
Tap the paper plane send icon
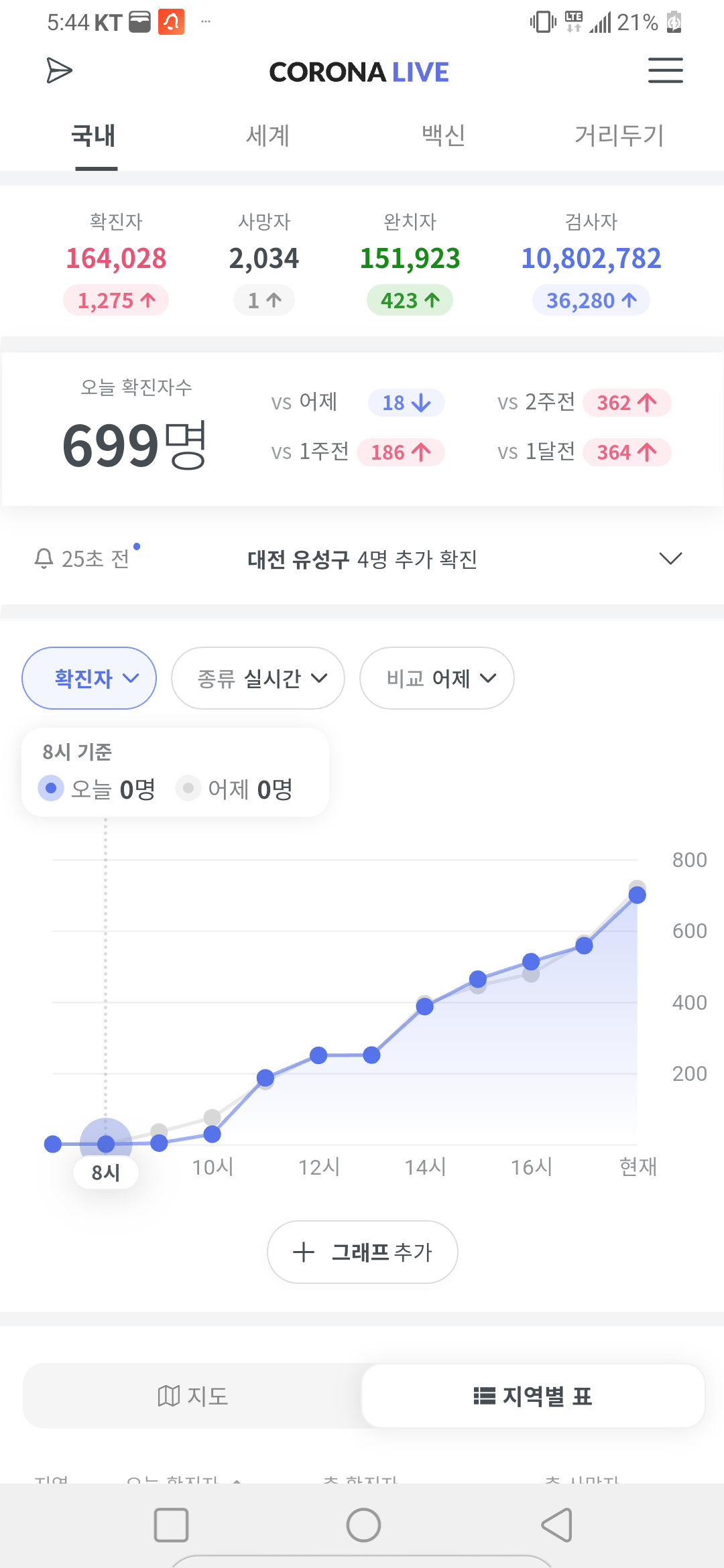point(59,70)
